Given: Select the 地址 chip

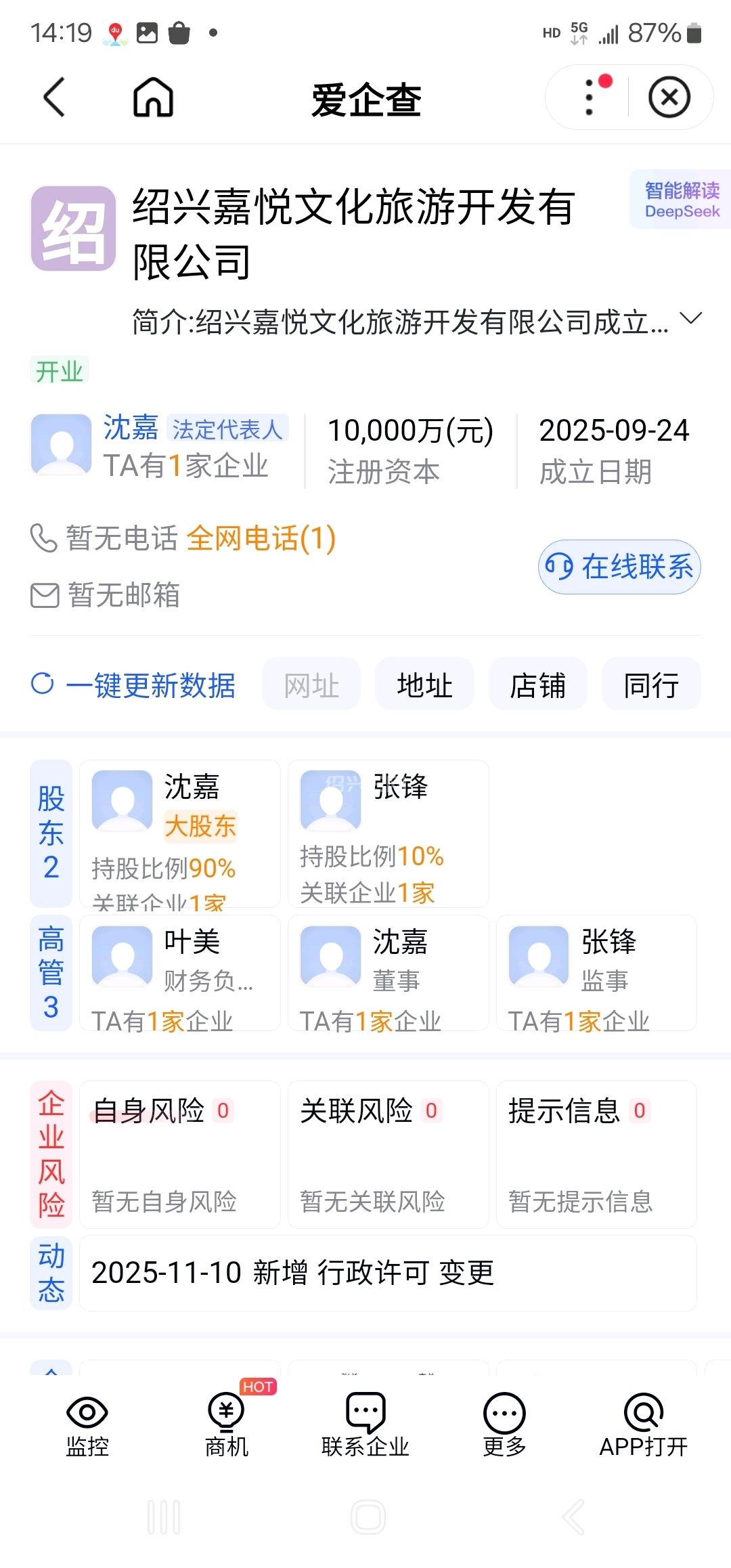Looking at the screenshot, I should coord(424,685).
